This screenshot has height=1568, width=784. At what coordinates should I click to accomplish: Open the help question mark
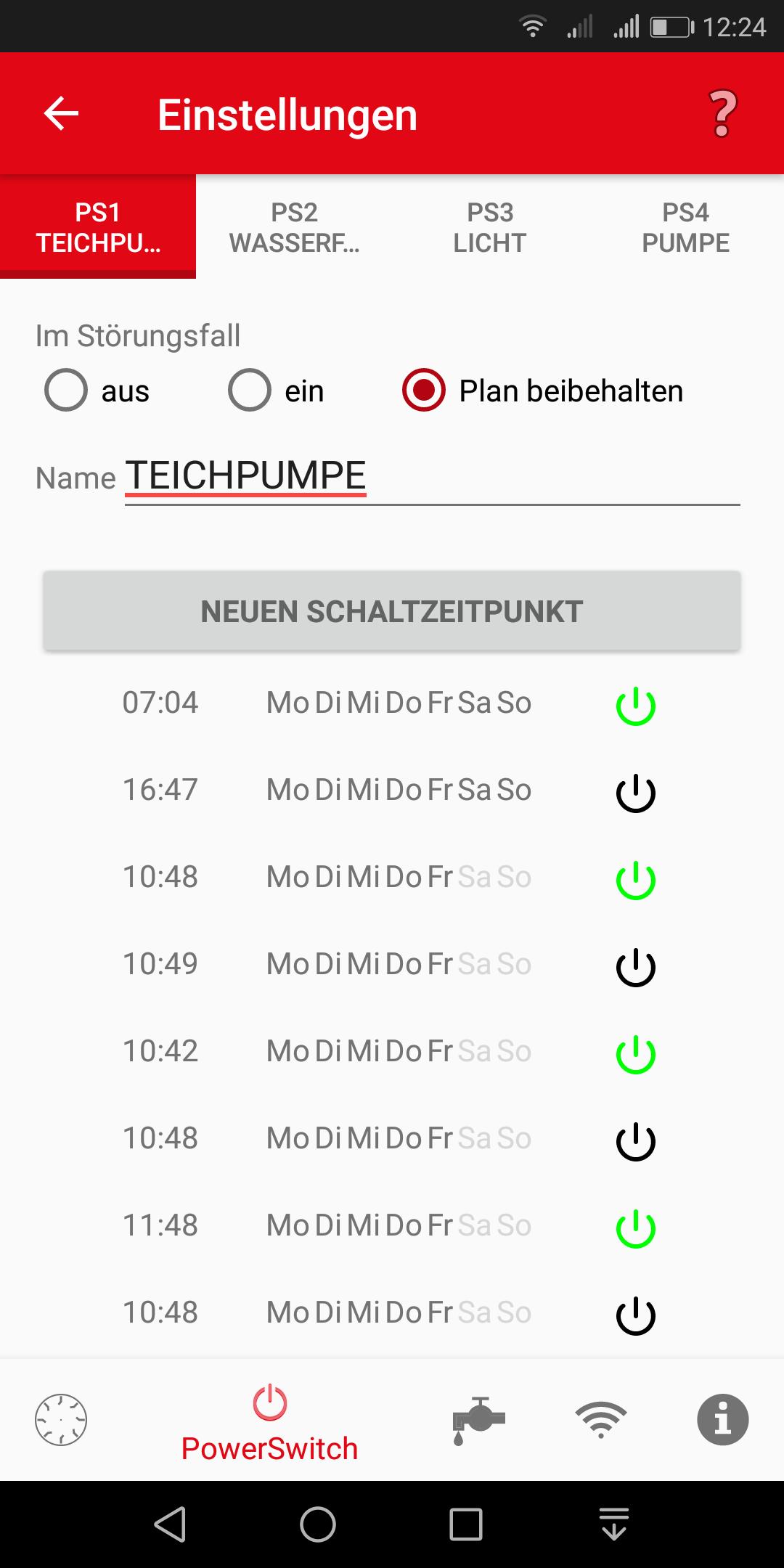pos(722,114)
